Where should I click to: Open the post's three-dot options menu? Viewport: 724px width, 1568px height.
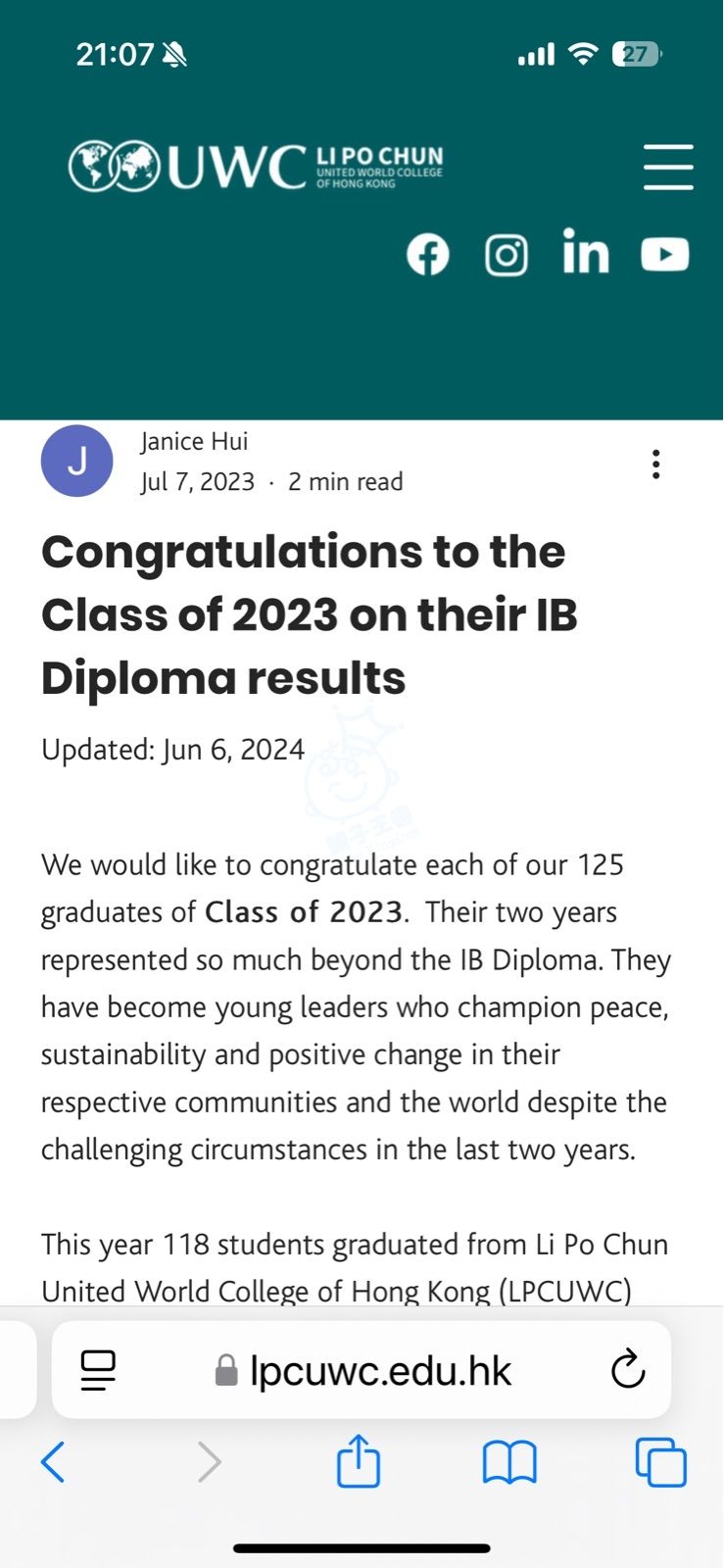click(655, 465)
